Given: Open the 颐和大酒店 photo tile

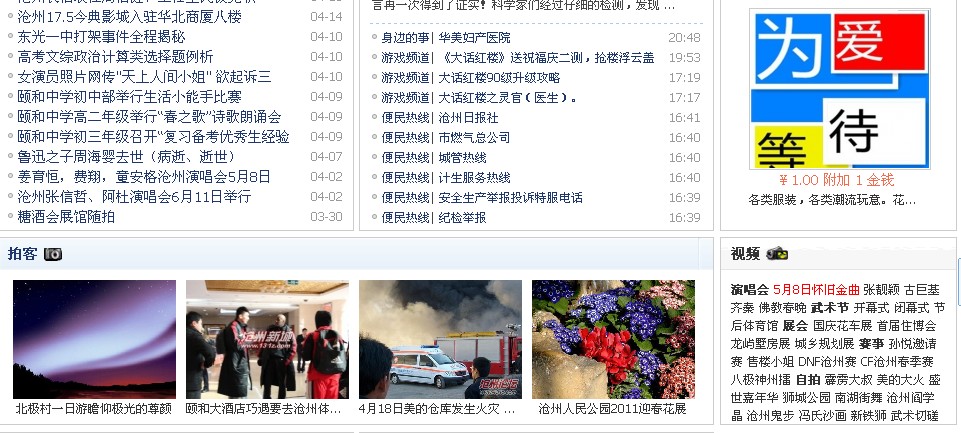Looking at the screenshot, I should coord(267,339).
